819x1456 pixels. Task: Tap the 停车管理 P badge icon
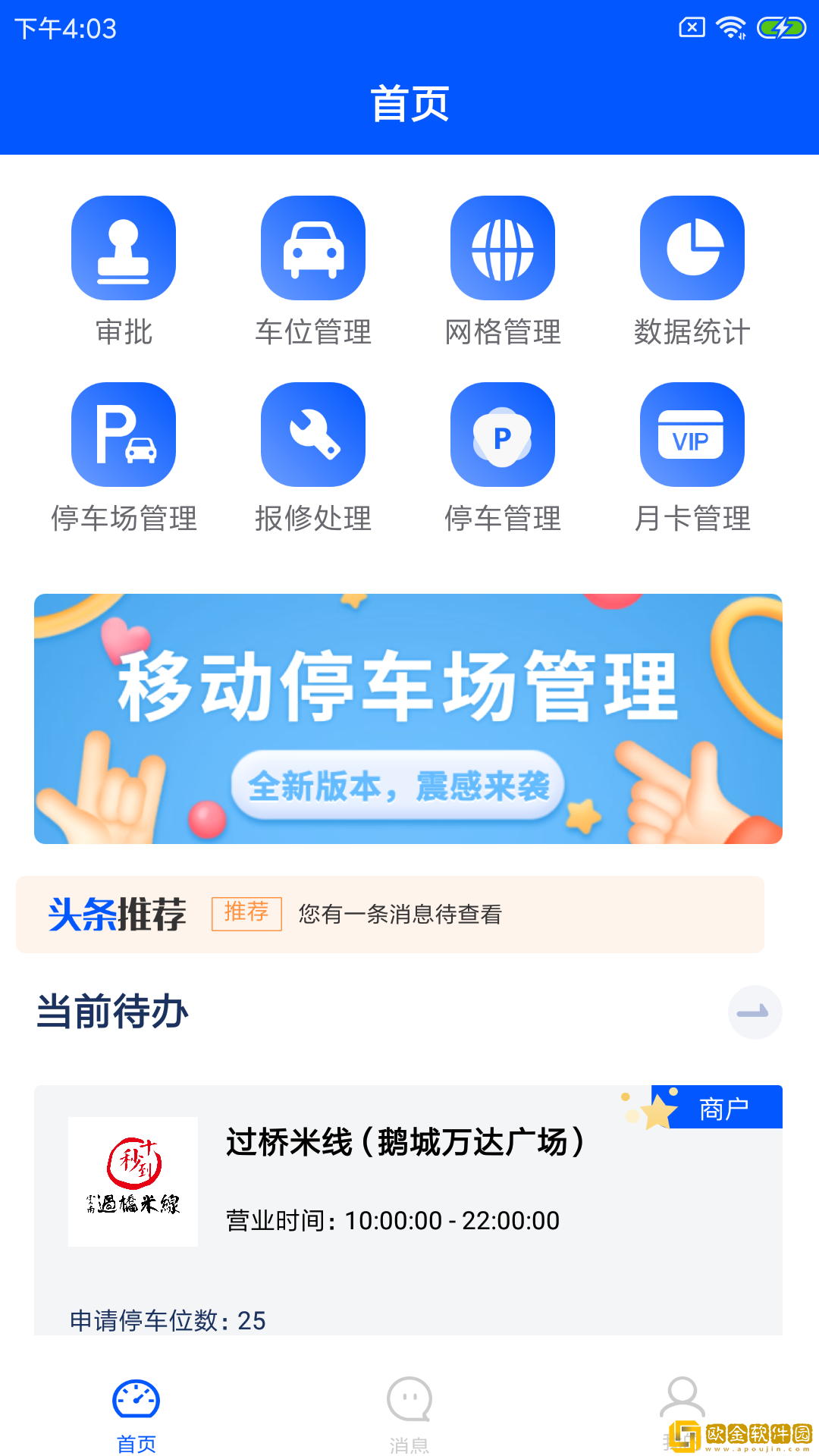[503, 434]
